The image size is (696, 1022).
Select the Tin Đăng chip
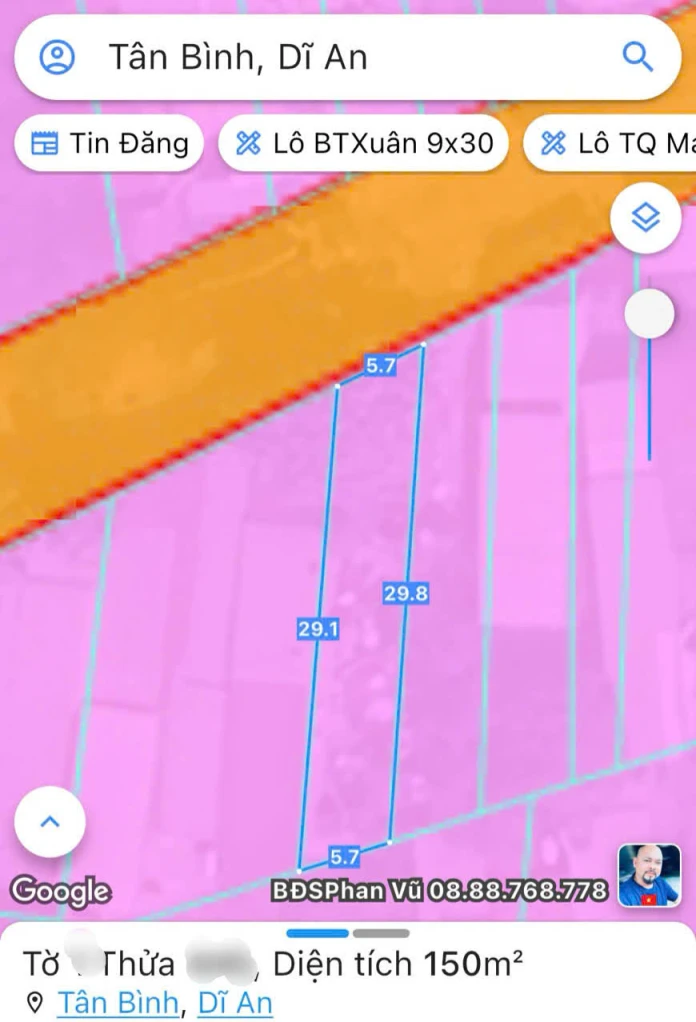[x=109, y=143]
